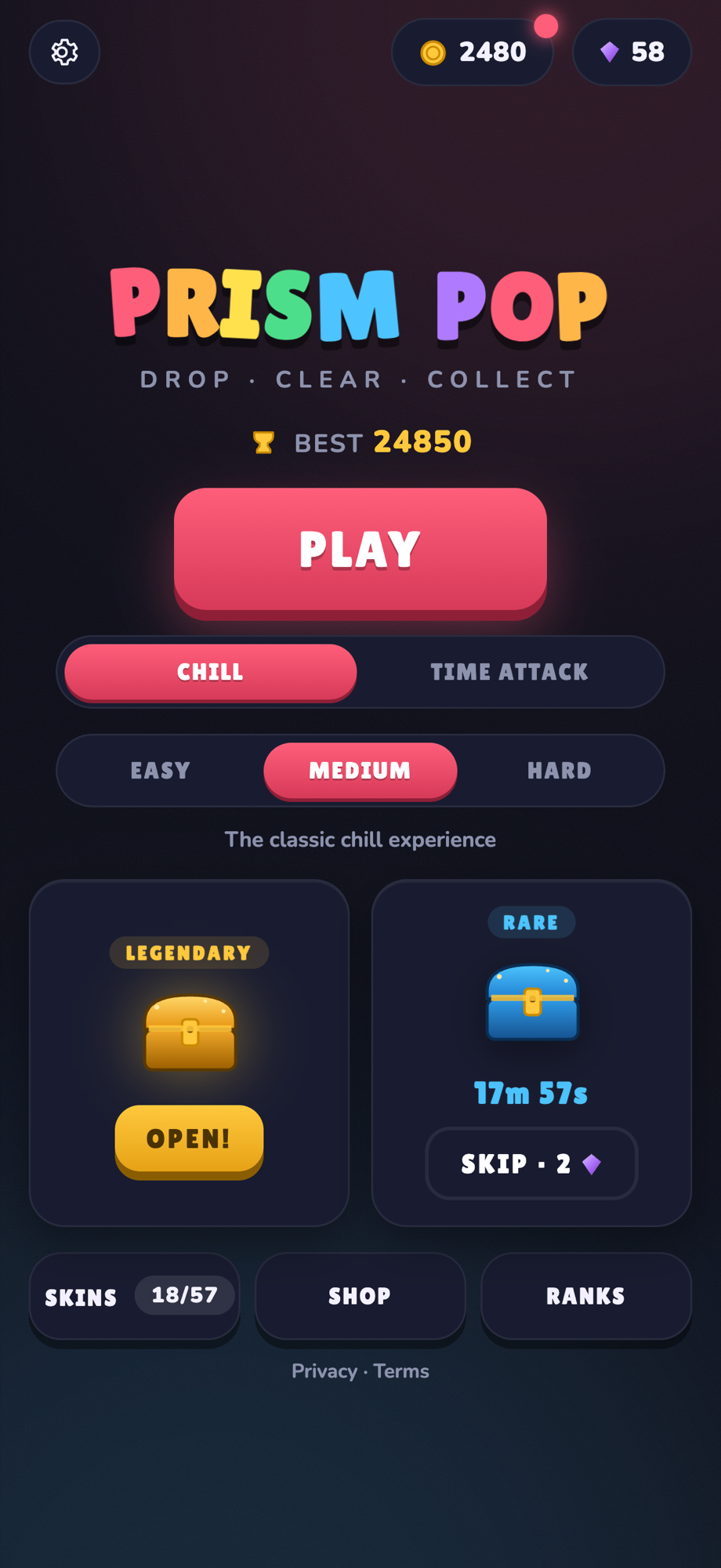
Task: Tap the 2480 coins balance
Action: tap(473, 53)
